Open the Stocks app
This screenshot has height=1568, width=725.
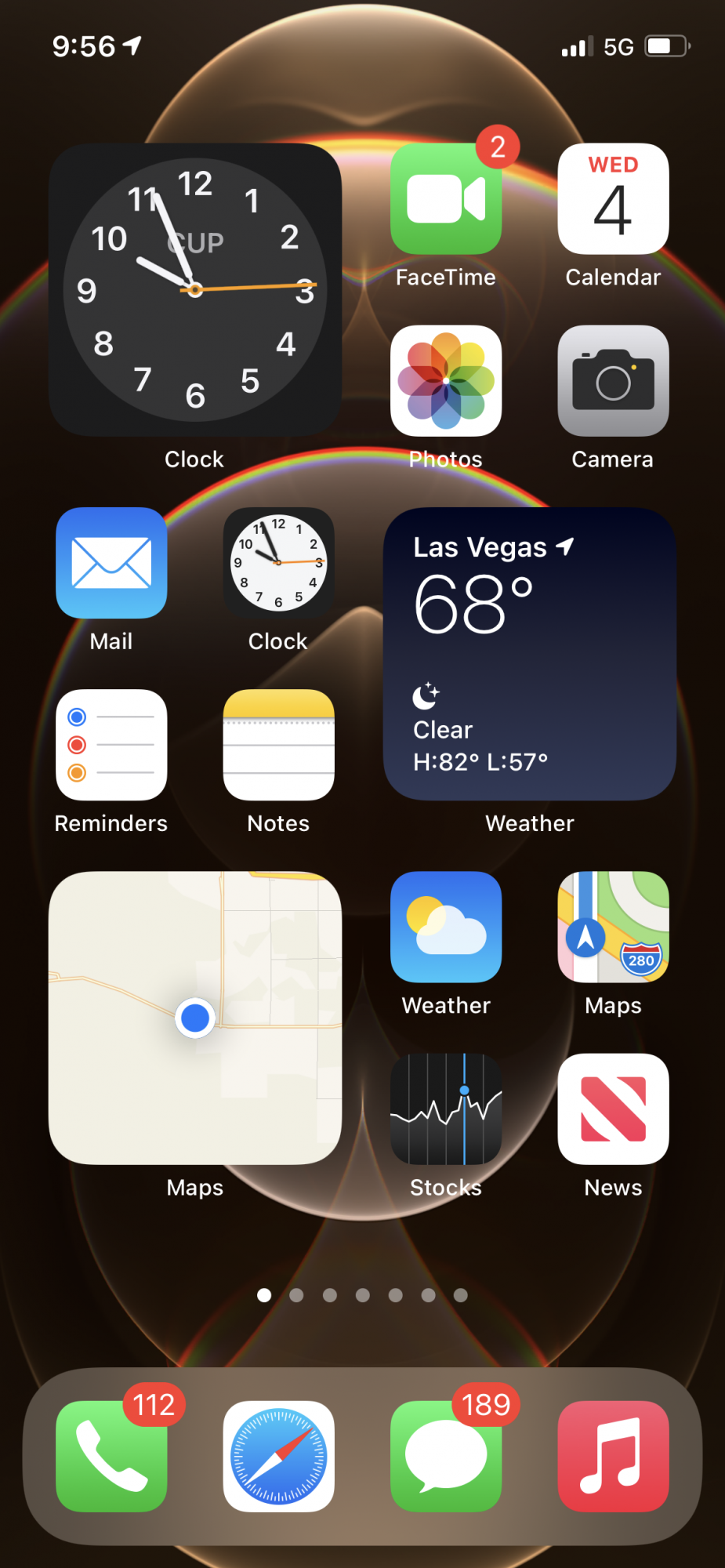click(445, 1109)
